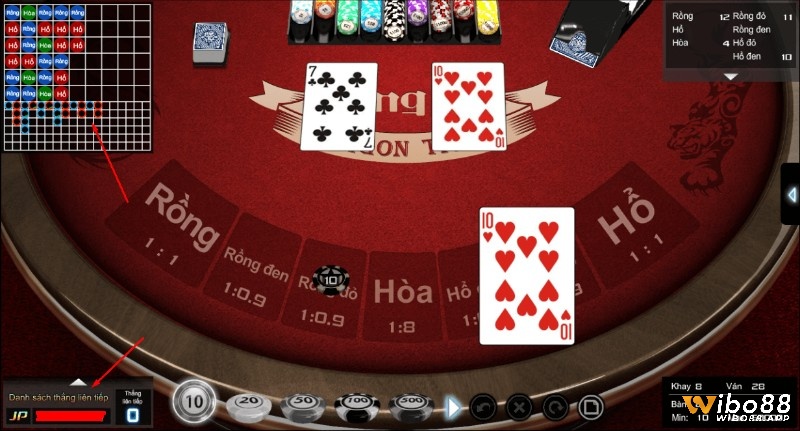Open the side panel arrow on the right edge
The image size is (800, 431).
pyautogui.click(x=790, y=193)
